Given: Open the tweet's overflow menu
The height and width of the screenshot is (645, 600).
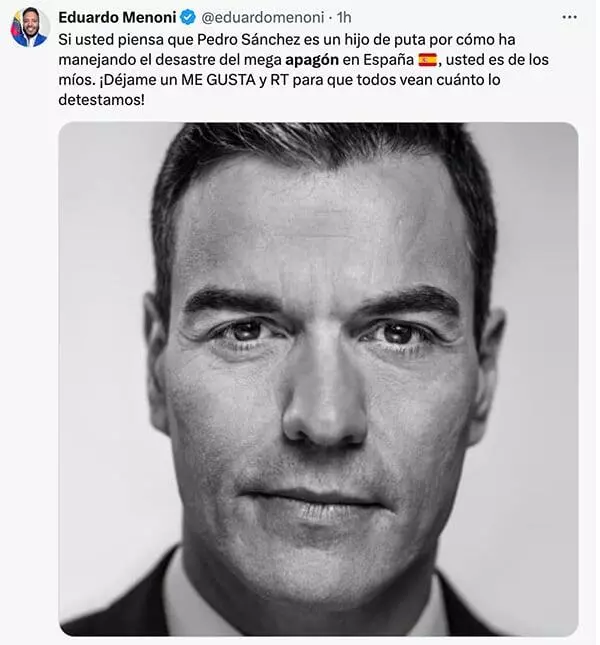Looking at the screenshot, I should pos(570,17).
